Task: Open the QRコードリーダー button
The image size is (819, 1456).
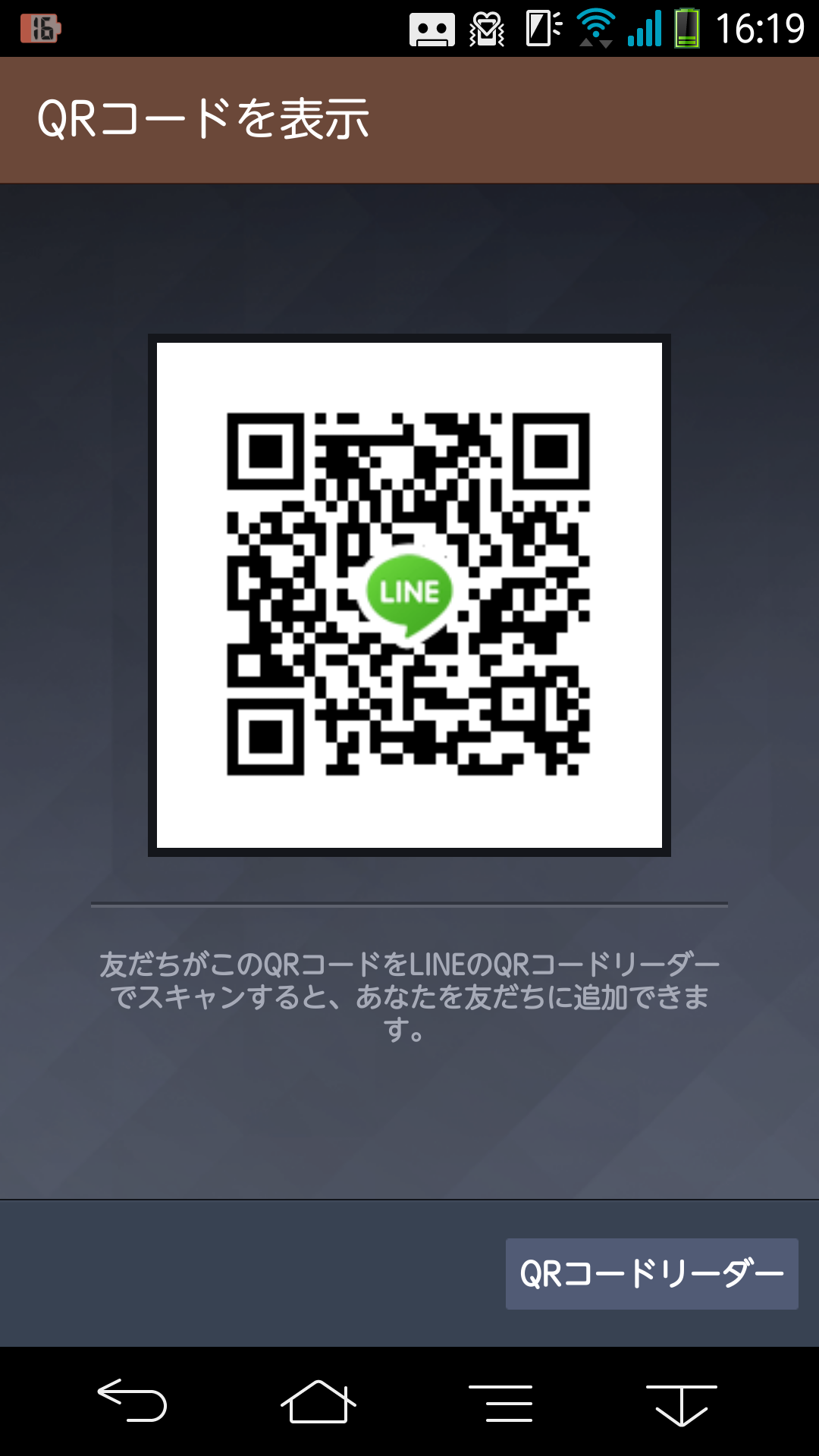Action: [651, 1274]
